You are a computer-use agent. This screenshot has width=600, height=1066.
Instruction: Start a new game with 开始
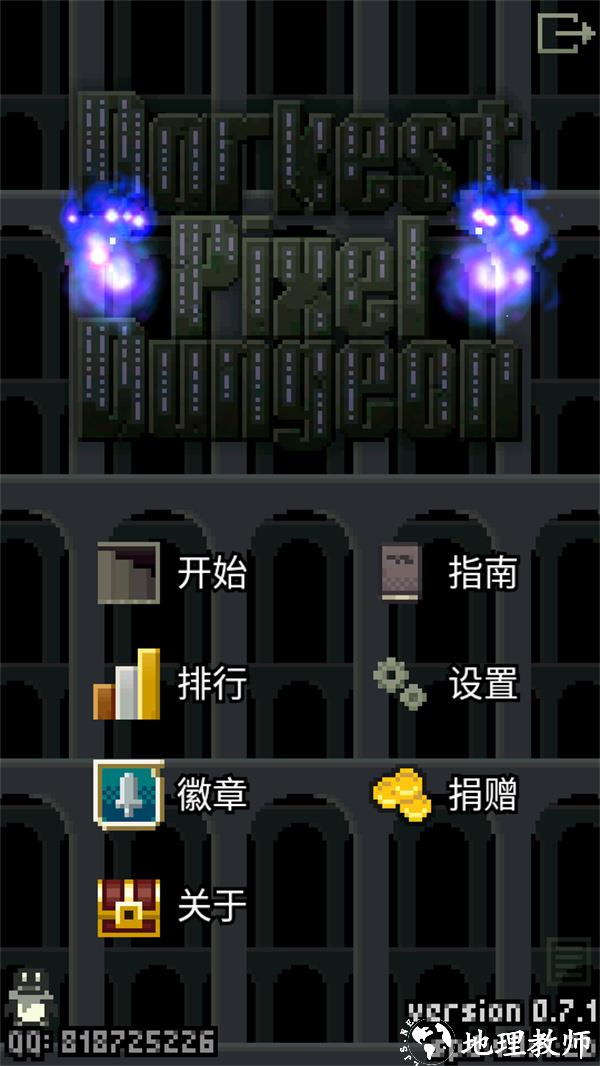click(x=172, y=574)
